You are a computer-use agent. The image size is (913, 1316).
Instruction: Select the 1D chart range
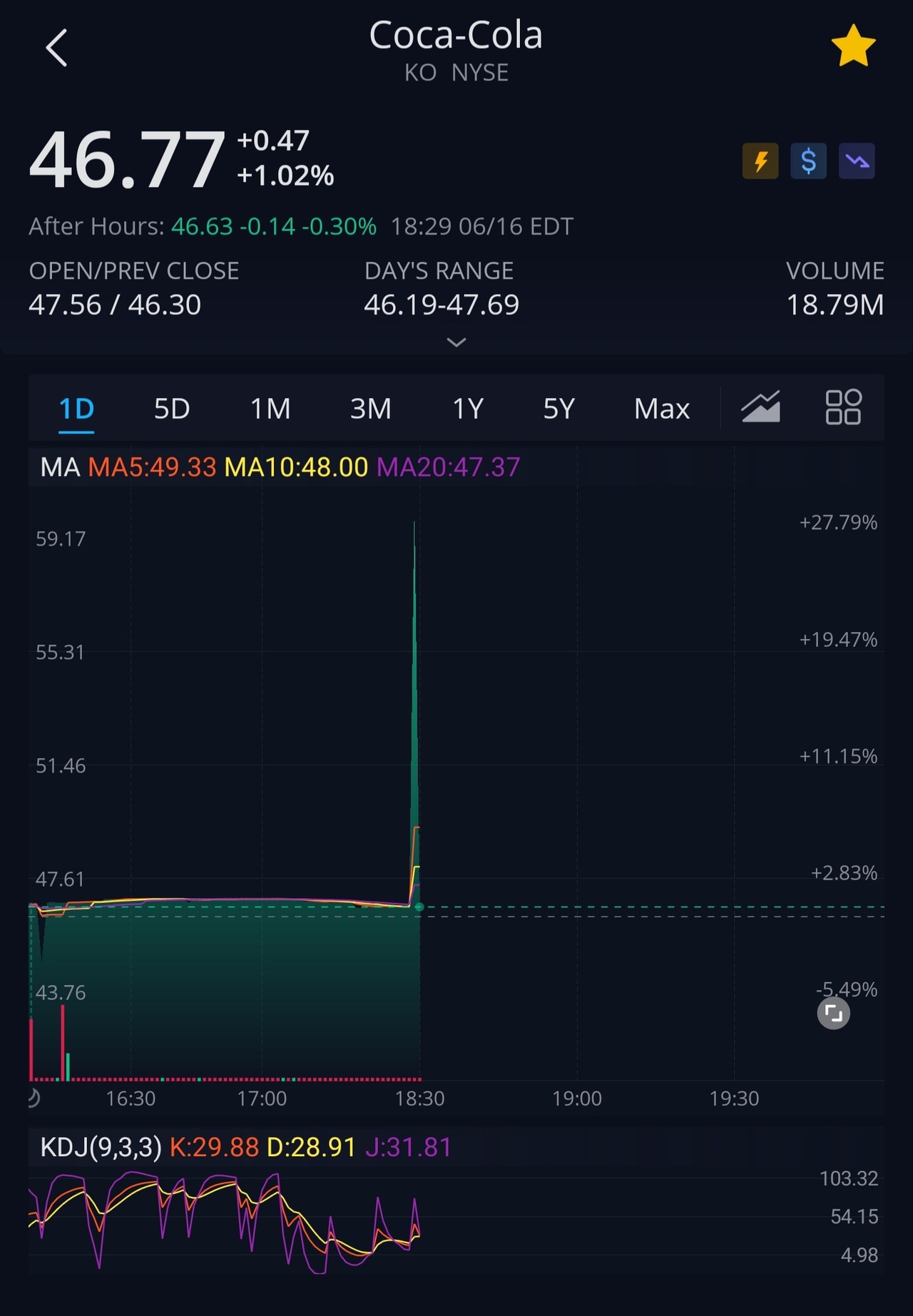[x=76, y=409]
